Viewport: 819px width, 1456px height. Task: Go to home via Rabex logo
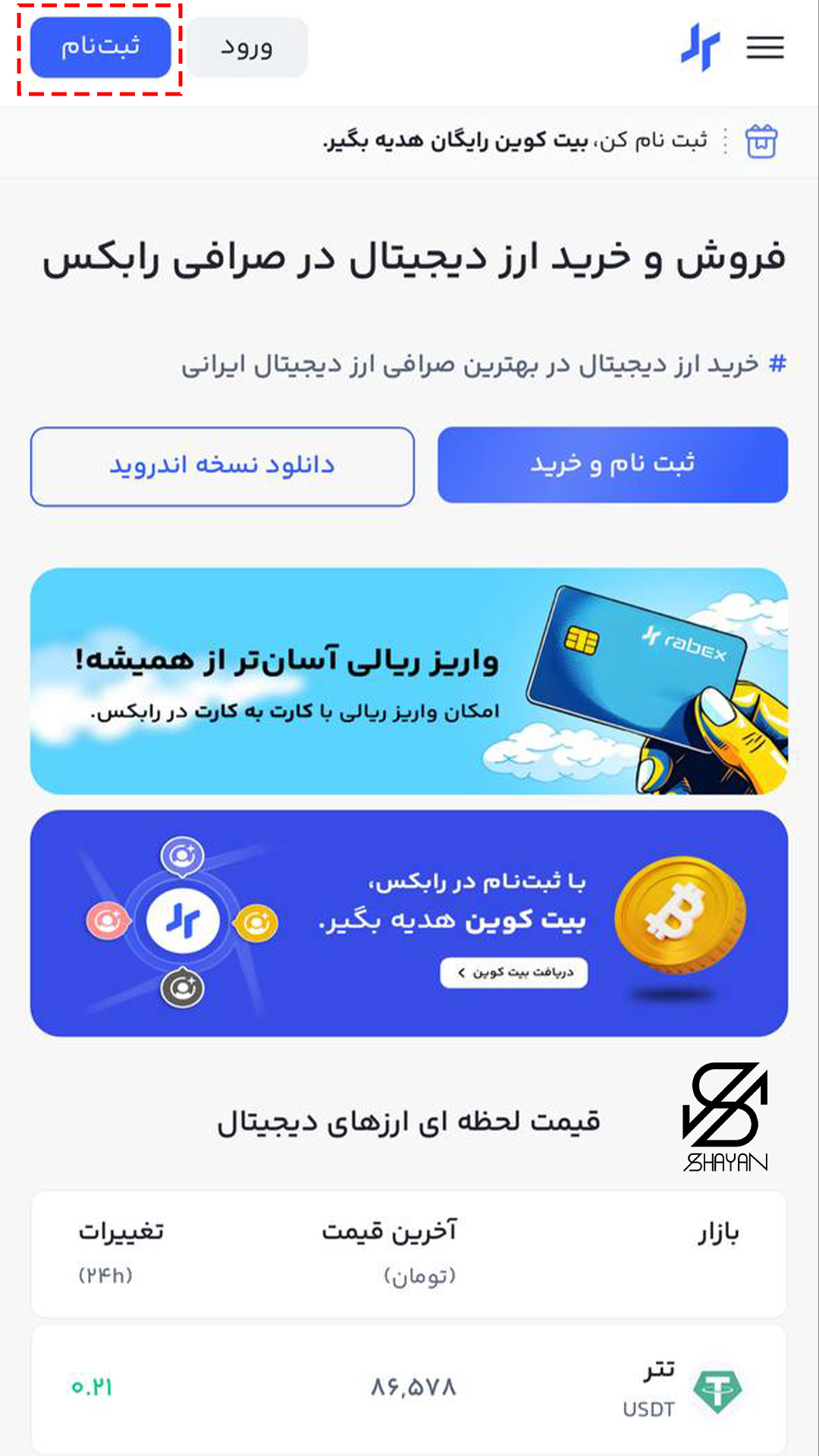pos(700,47)
